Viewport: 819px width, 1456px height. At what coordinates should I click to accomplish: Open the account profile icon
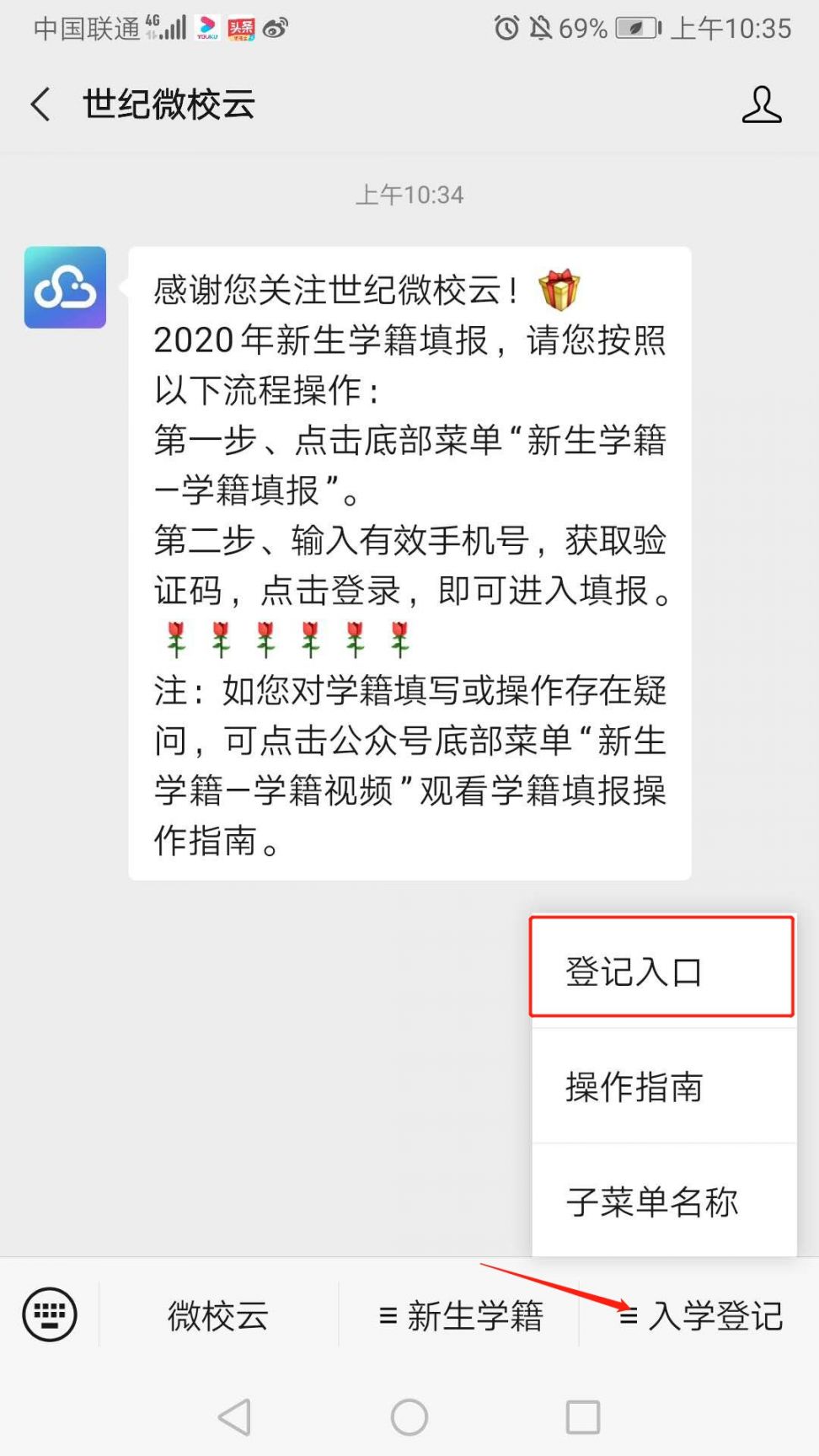(x=762, y=104)
